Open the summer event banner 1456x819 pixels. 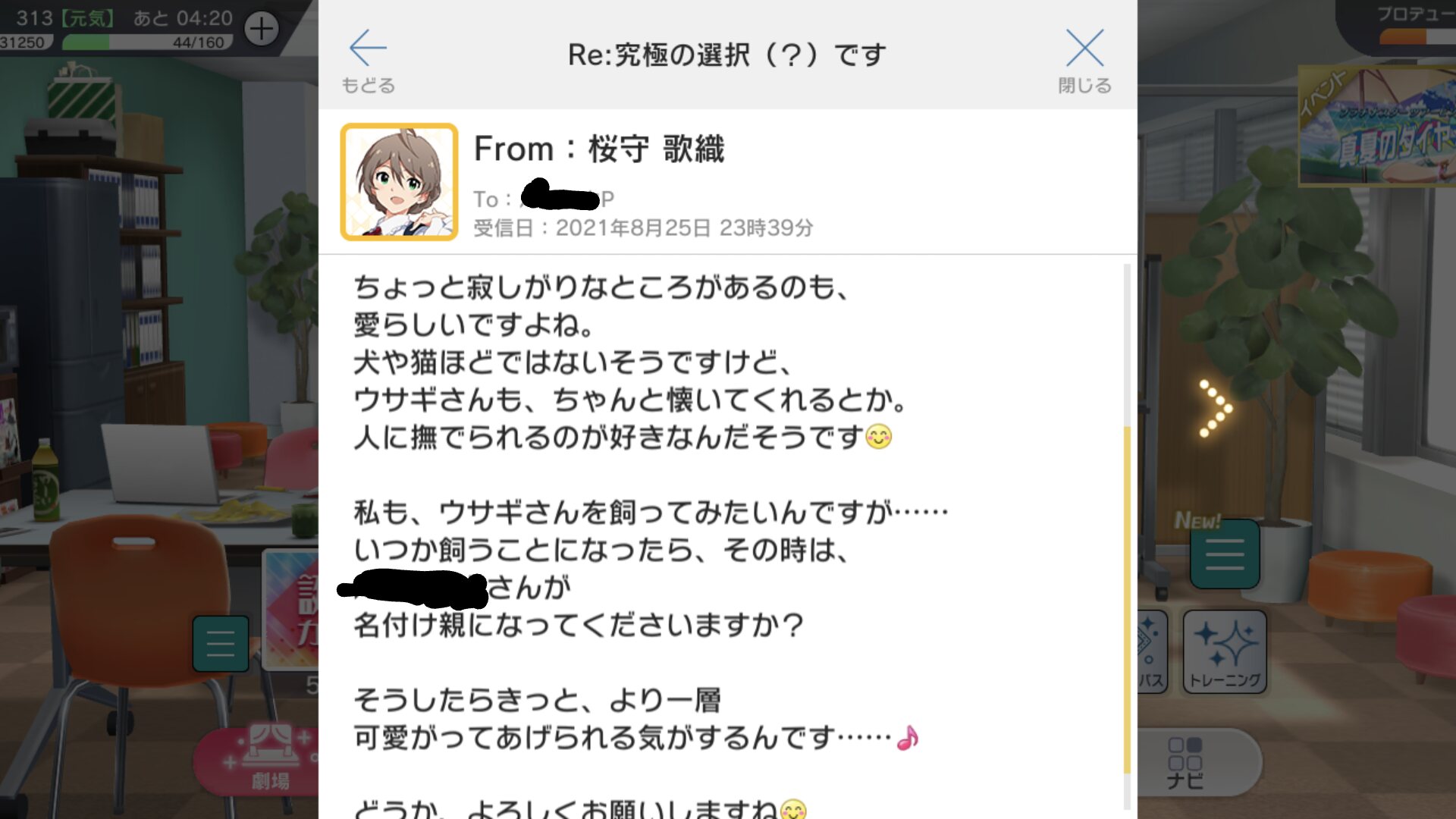[1376, 127]
